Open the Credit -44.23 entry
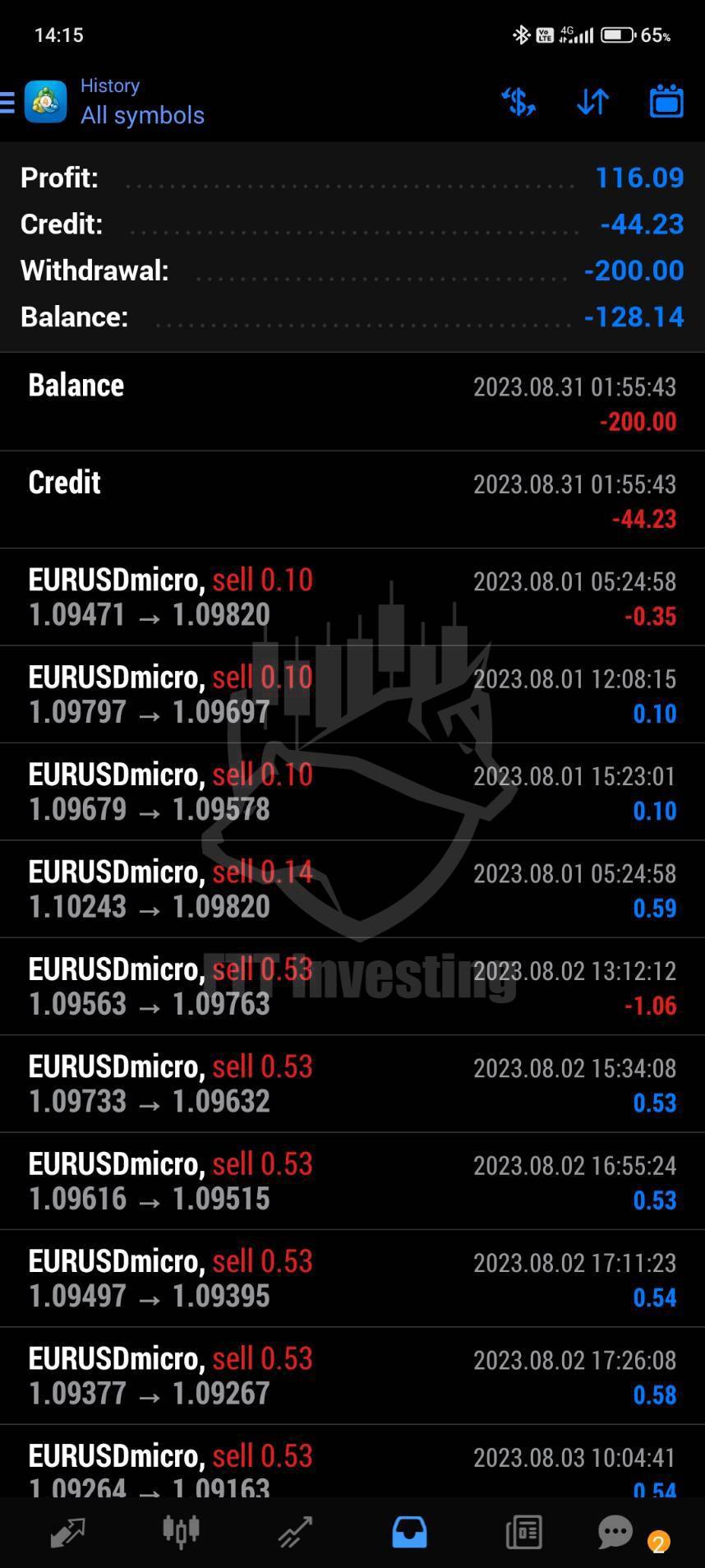 [x=352, y=500]
